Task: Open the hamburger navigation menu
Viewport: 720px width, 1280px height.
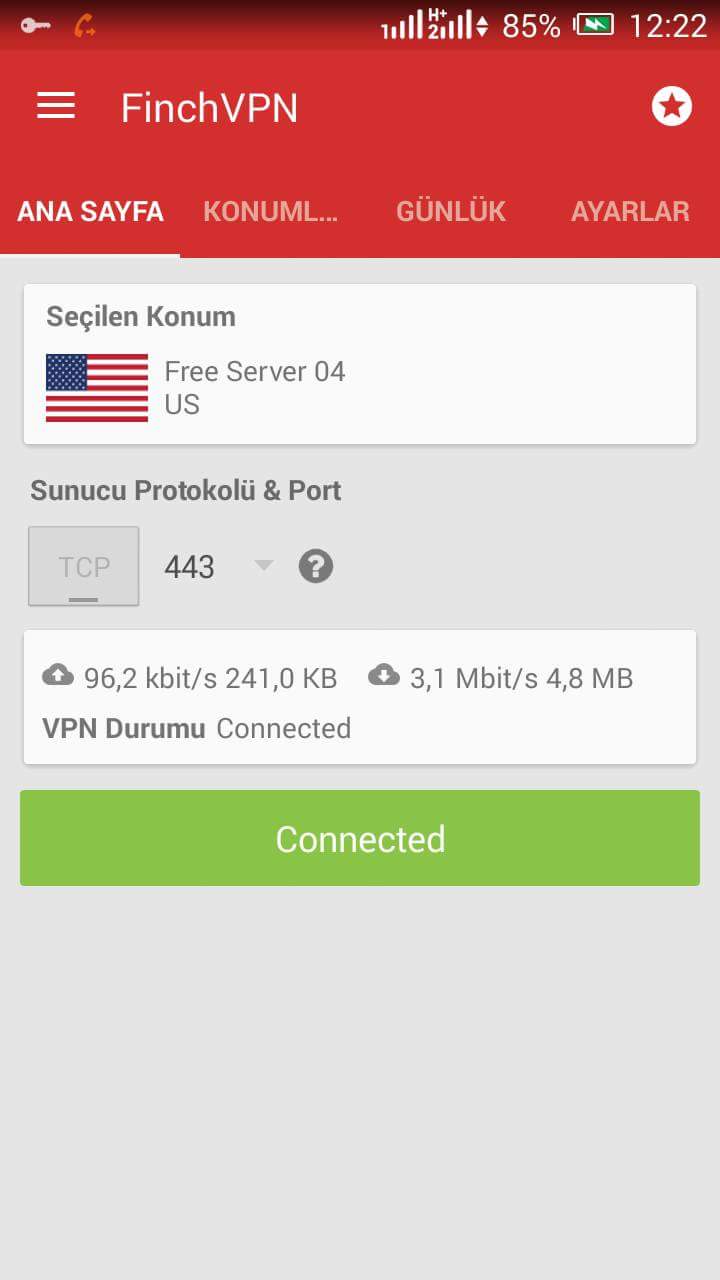Action: [56, 107]
